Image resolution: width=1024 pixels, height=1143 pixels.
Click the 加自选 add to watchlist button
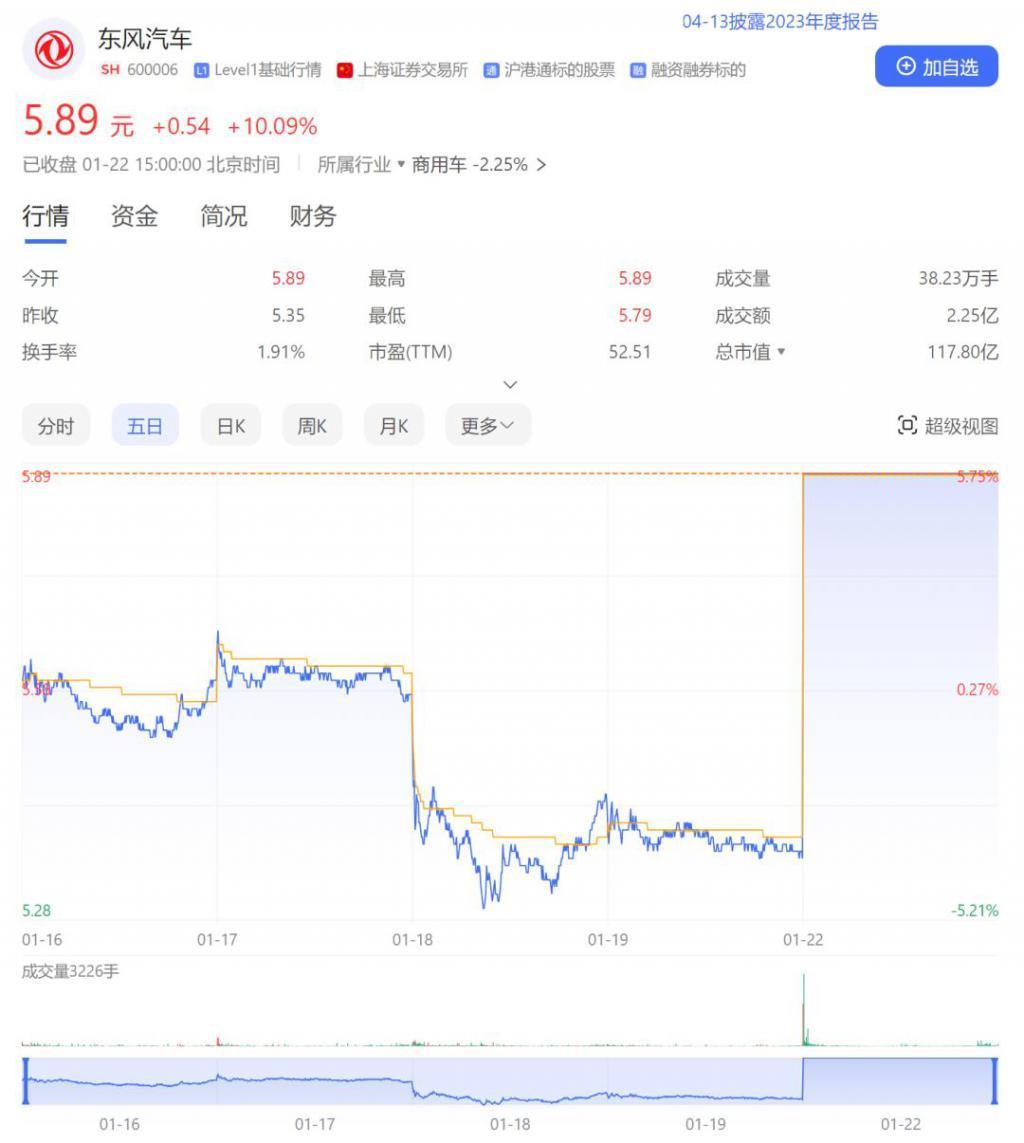[936, 66]
